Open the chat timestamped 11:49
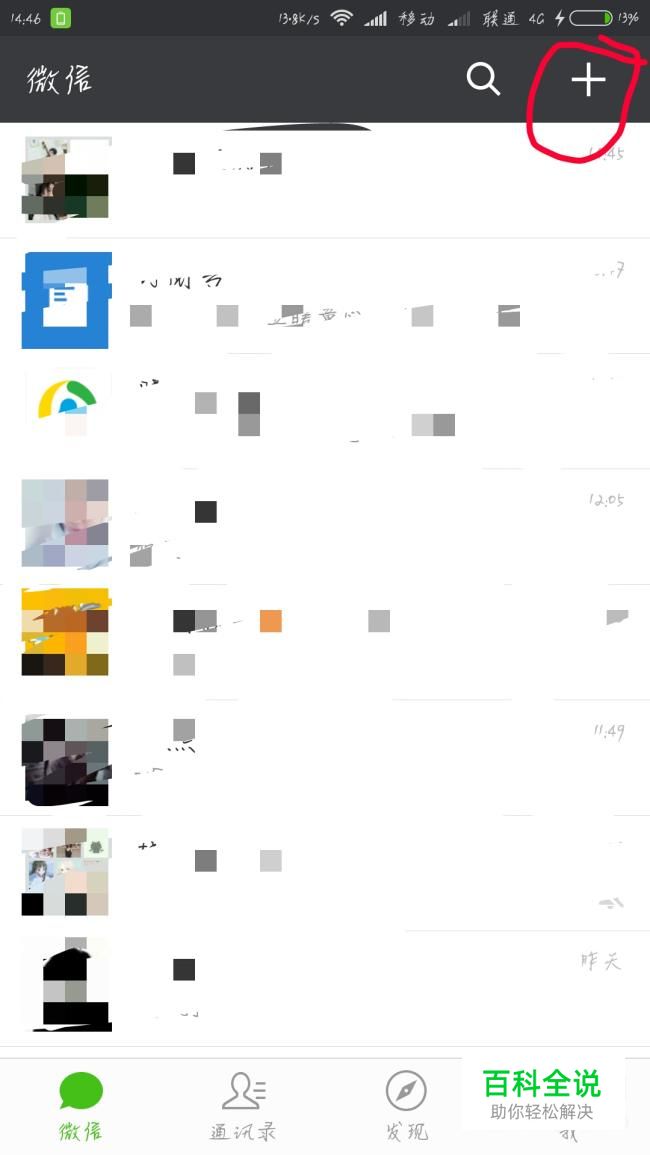Viewport: 650px width, 1155px height. (325, 760)
